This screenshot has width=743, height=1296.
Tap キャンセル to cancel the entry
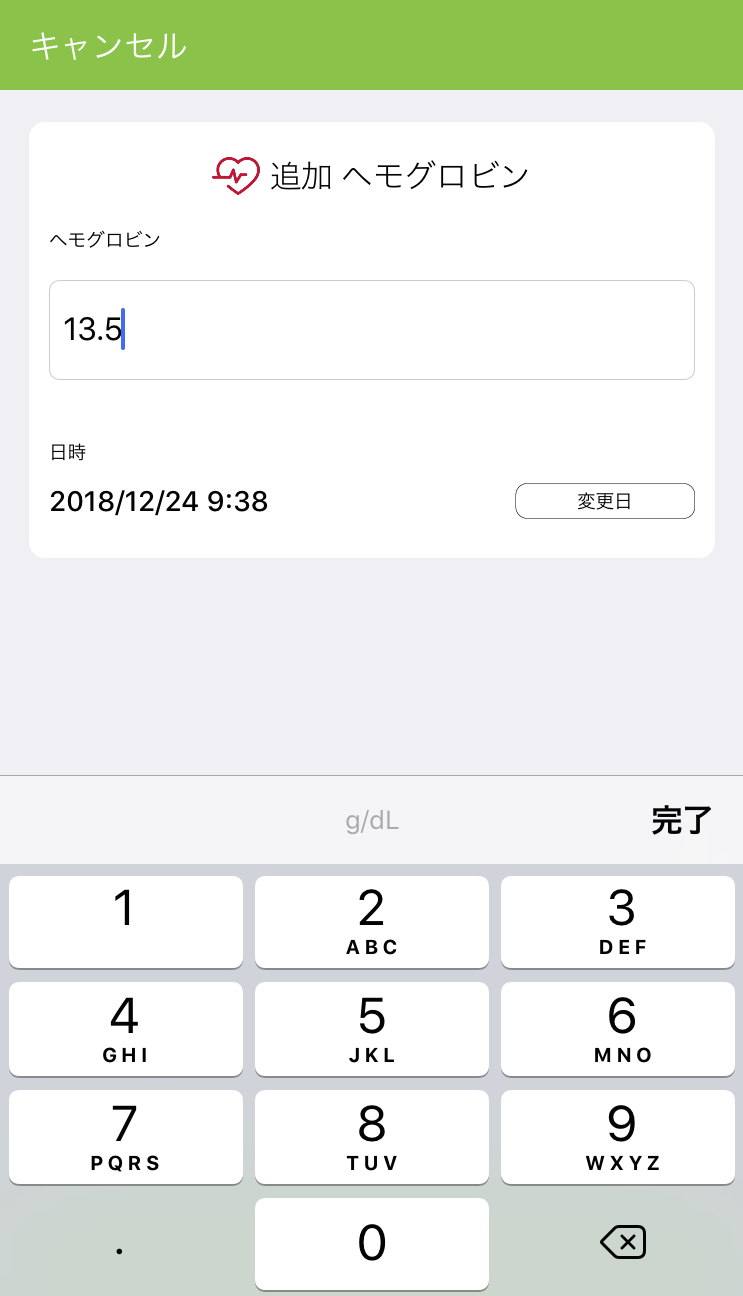point(108,46)
